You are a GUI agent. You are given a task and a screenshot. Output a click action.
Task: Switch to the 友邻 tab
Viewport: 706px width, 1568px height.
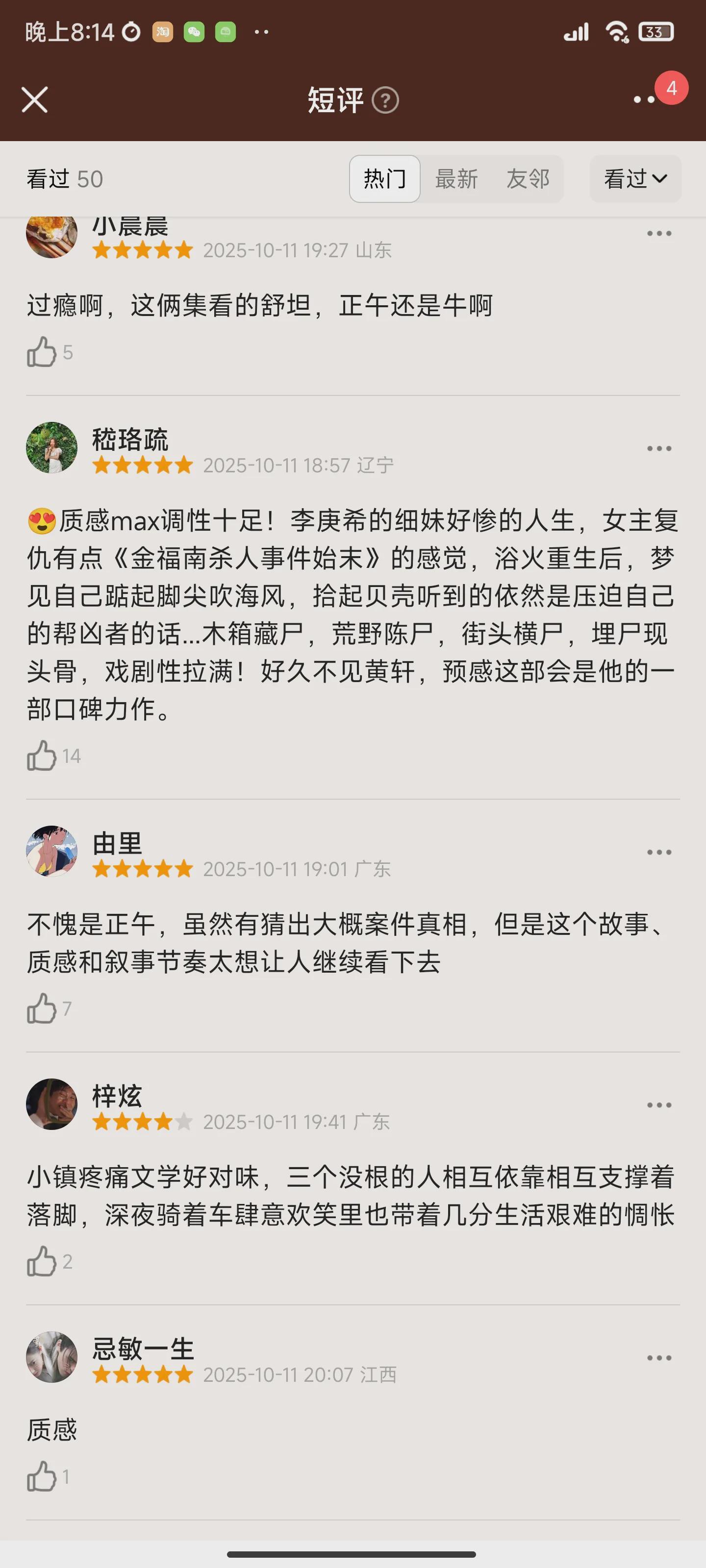click(x=528, y=179)
